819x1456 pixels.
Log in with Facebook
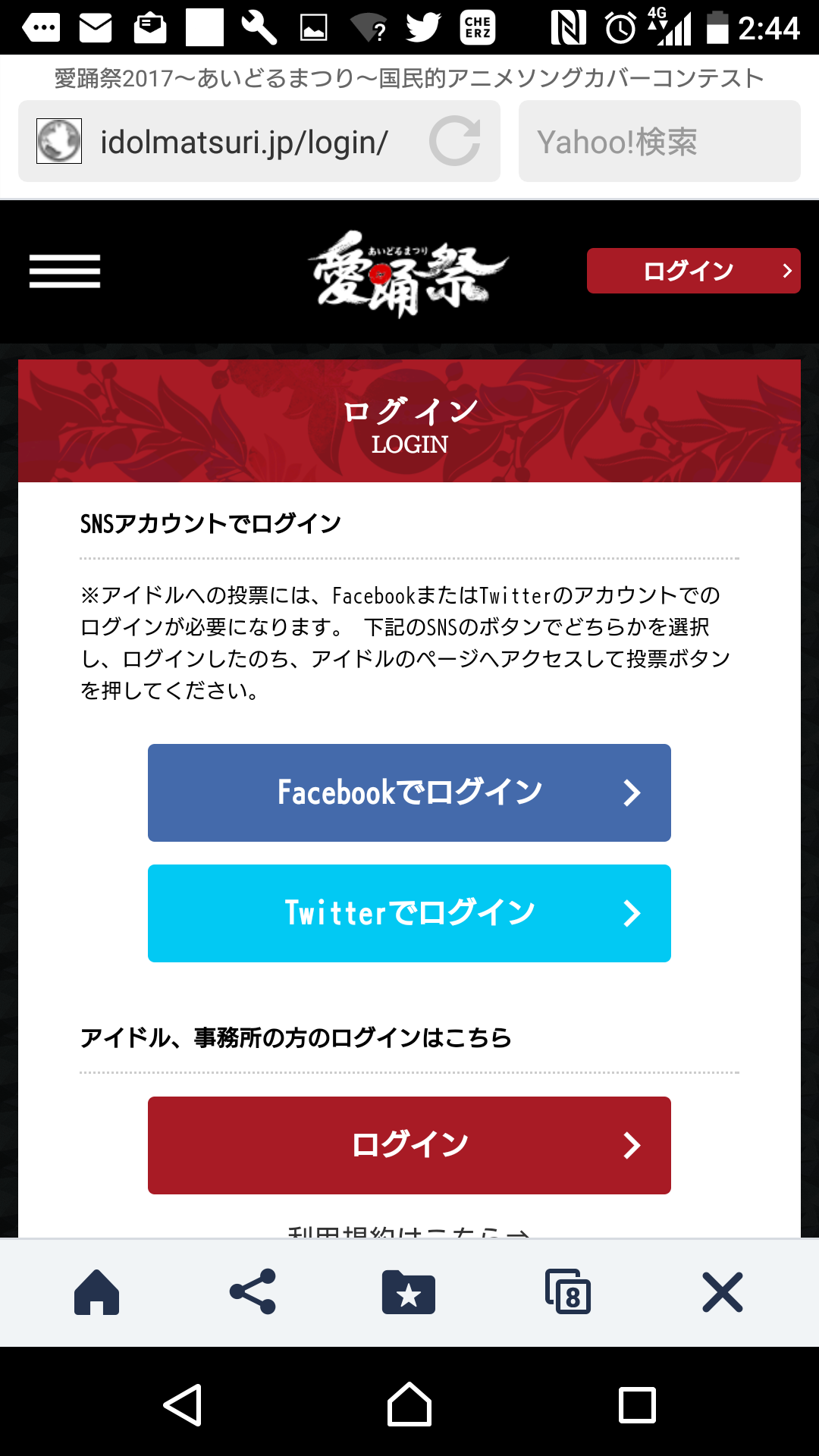tap(409, 792)
